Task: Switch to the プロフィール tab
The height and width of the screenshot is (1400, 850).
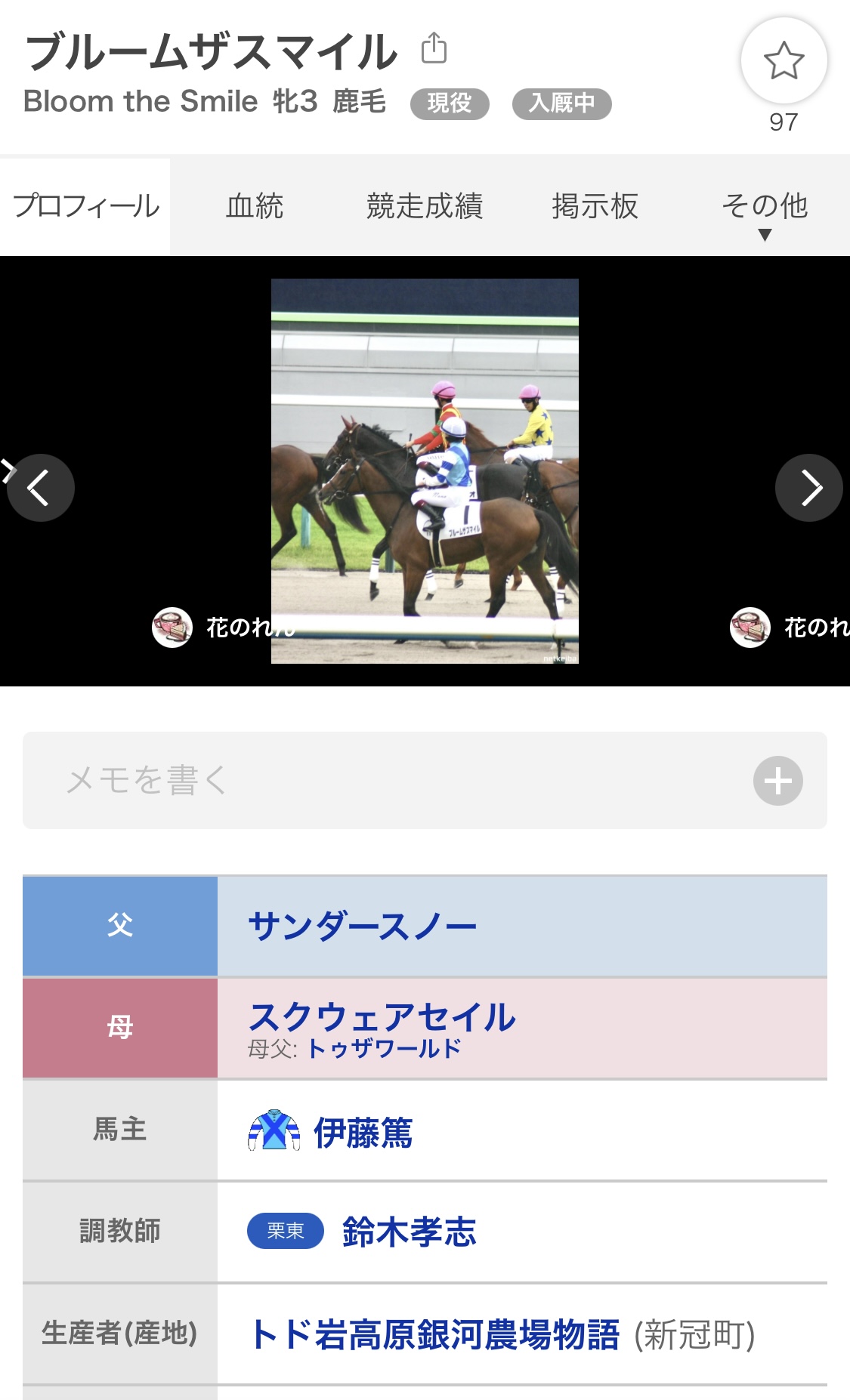Action: [x=85, y=206]
